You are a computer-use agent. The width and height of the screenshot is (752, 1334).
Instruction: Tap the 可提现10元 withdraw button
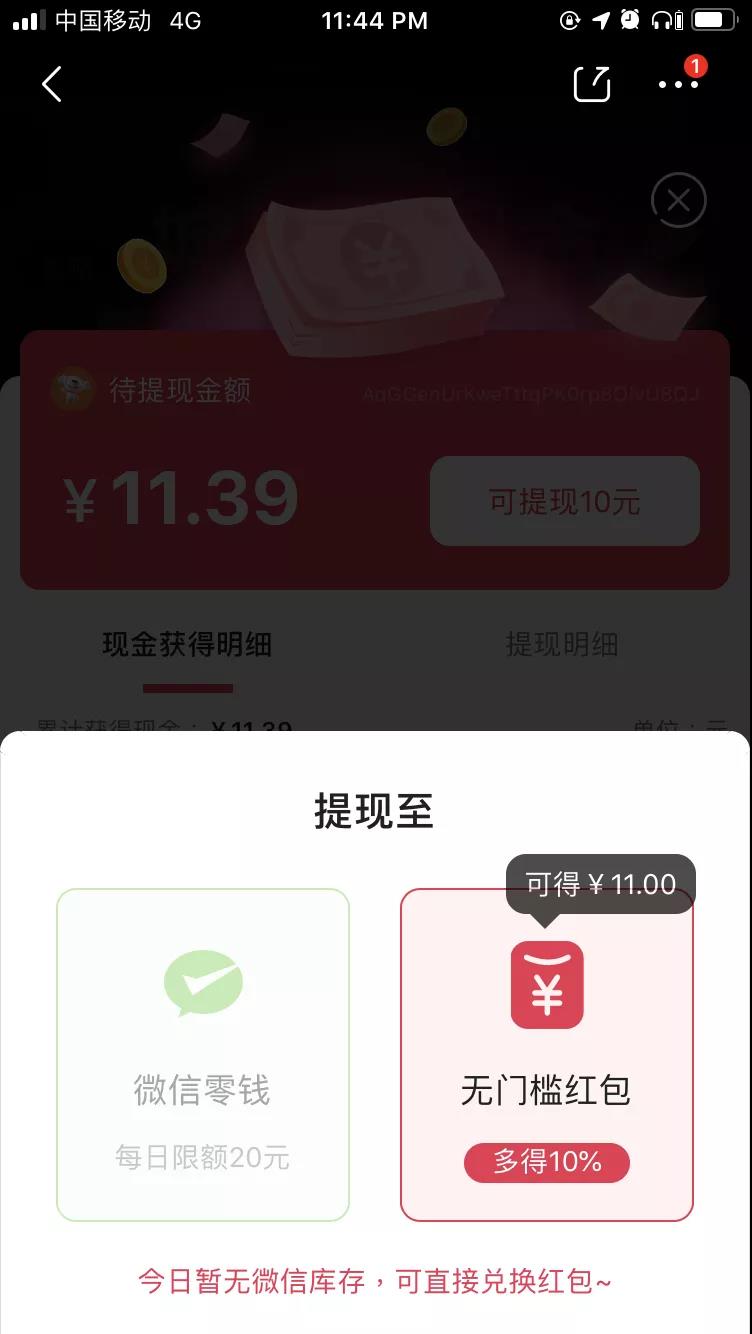click(564, 501)
